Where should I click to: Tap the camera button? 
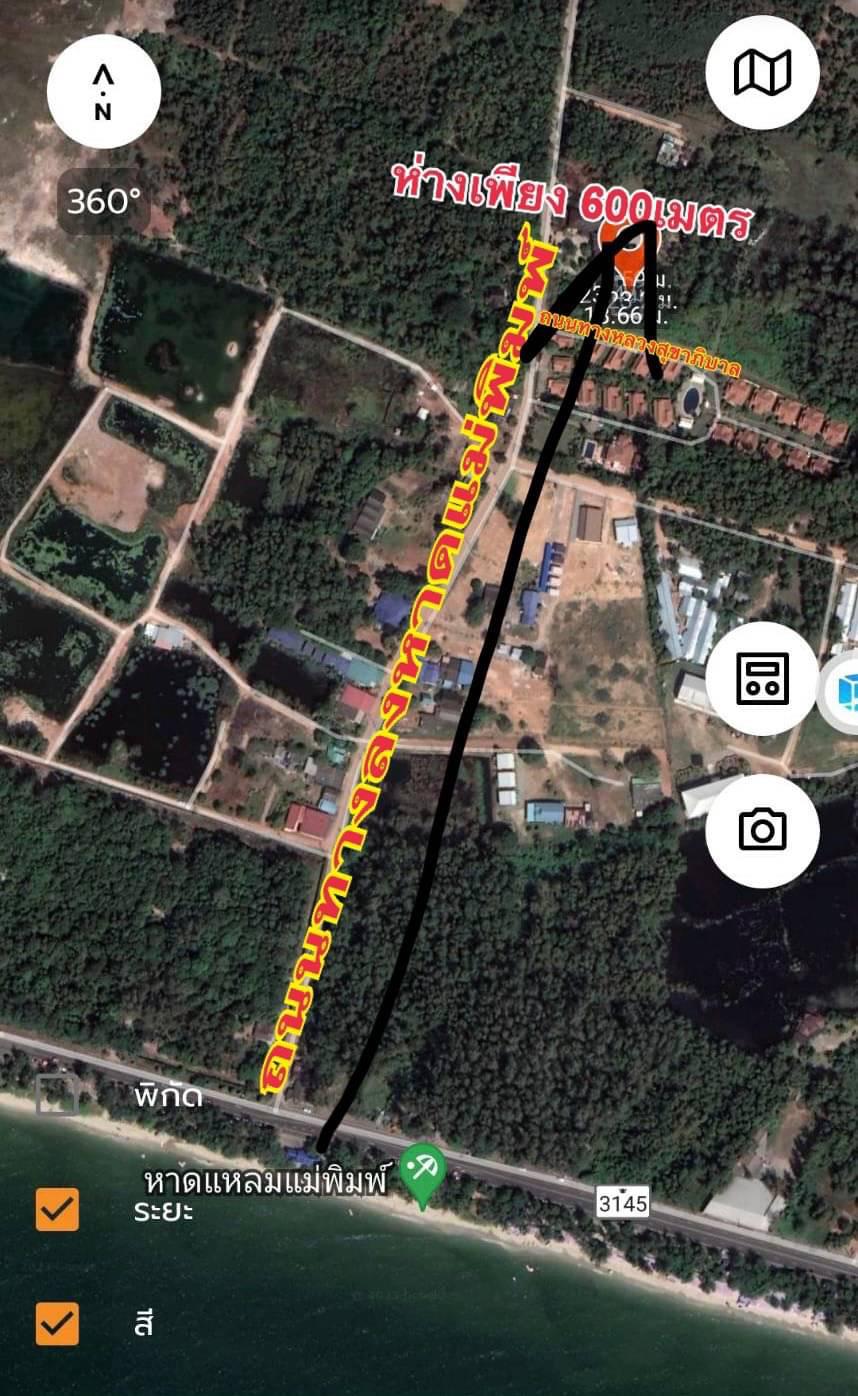coord(762,830)
